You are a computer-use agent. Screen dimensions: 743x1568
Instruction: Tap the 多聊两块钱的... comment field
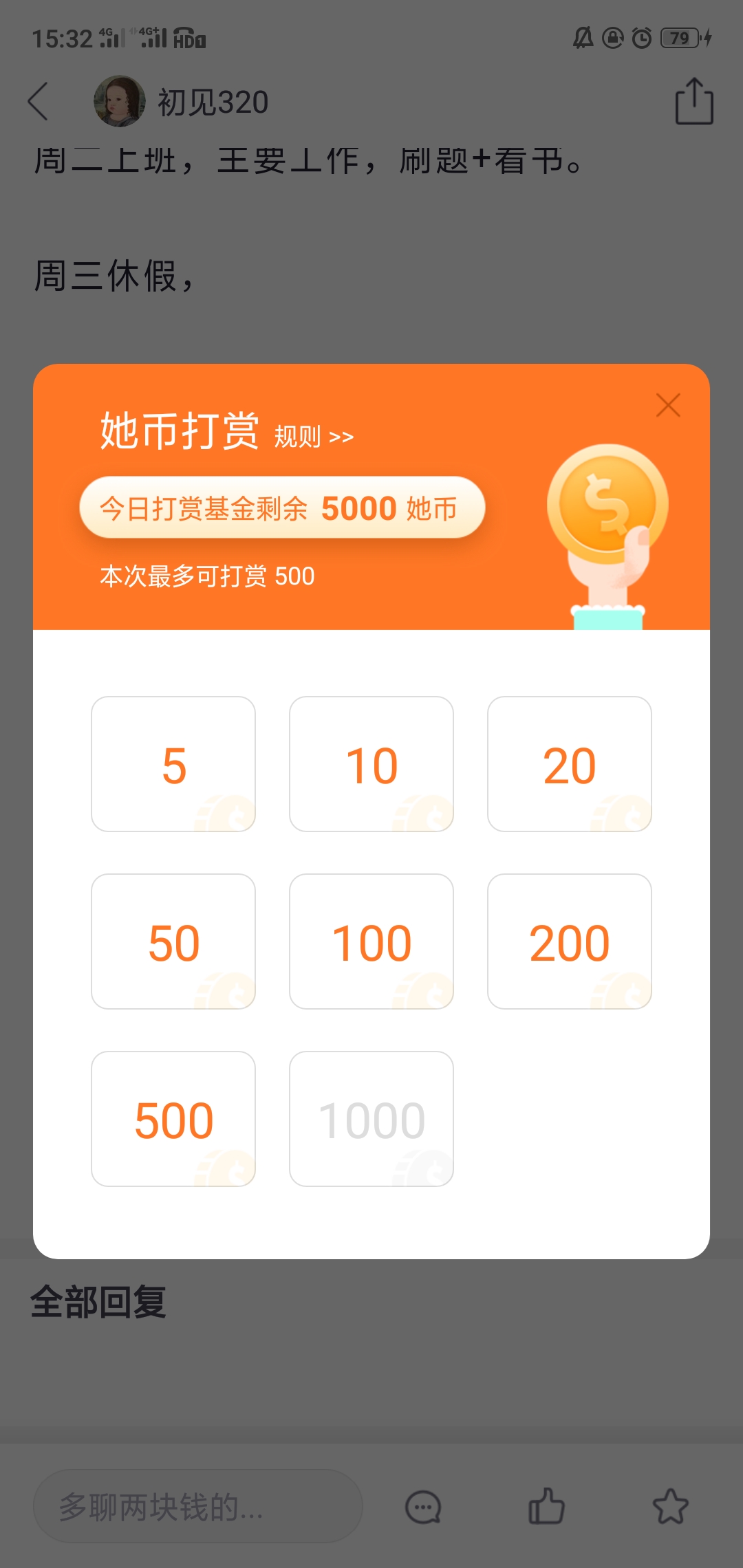tap(198, 1506)
